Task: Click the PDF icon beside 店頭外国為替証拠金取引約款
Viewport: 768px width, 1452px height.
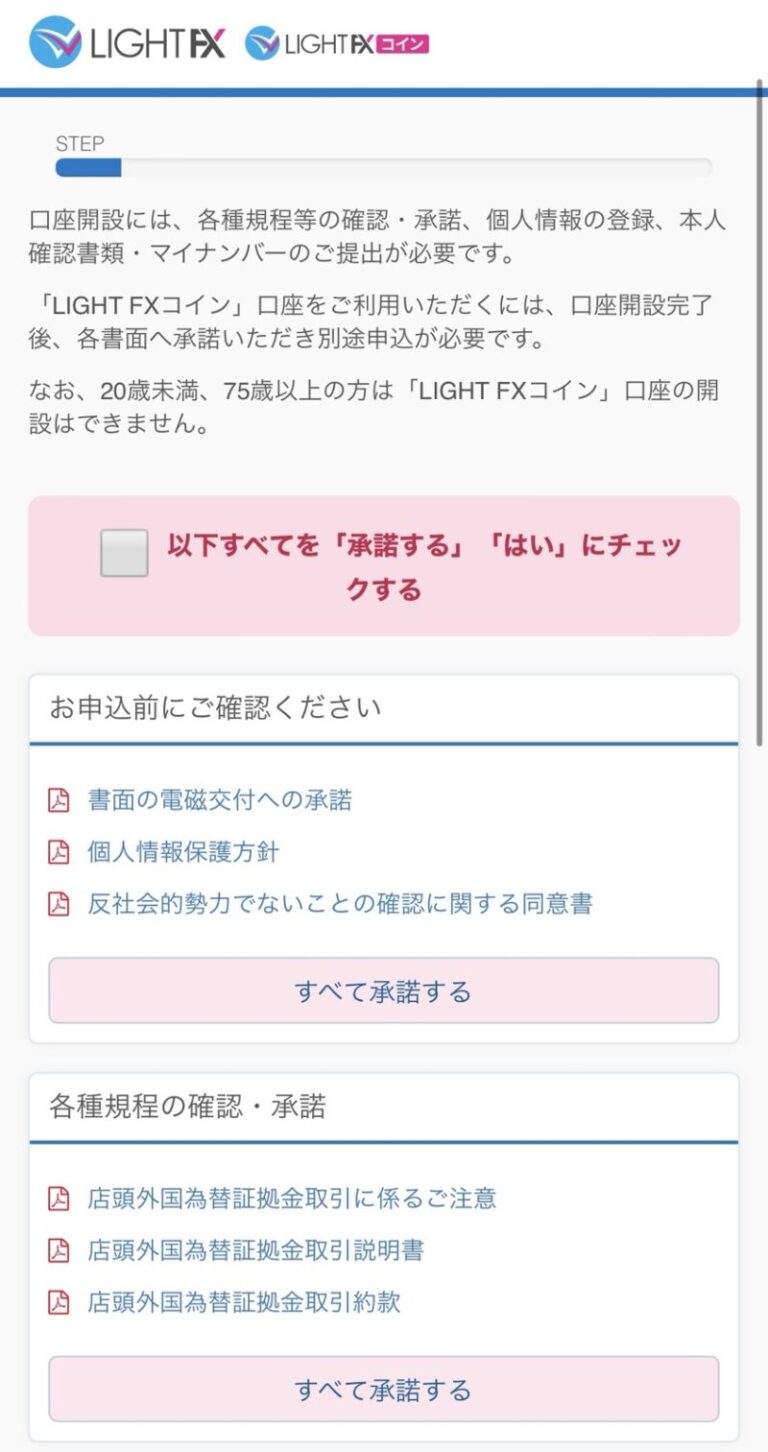Action: [x=60, y=1301]
